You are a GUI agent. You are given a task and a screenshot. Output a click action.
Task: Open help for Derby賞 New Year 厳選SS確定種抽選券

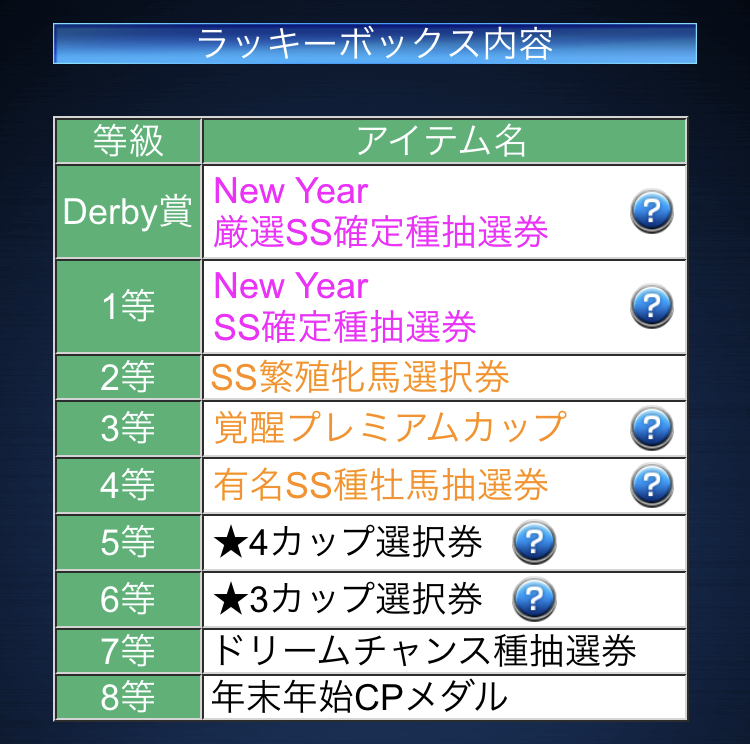[x=651, y=211]
